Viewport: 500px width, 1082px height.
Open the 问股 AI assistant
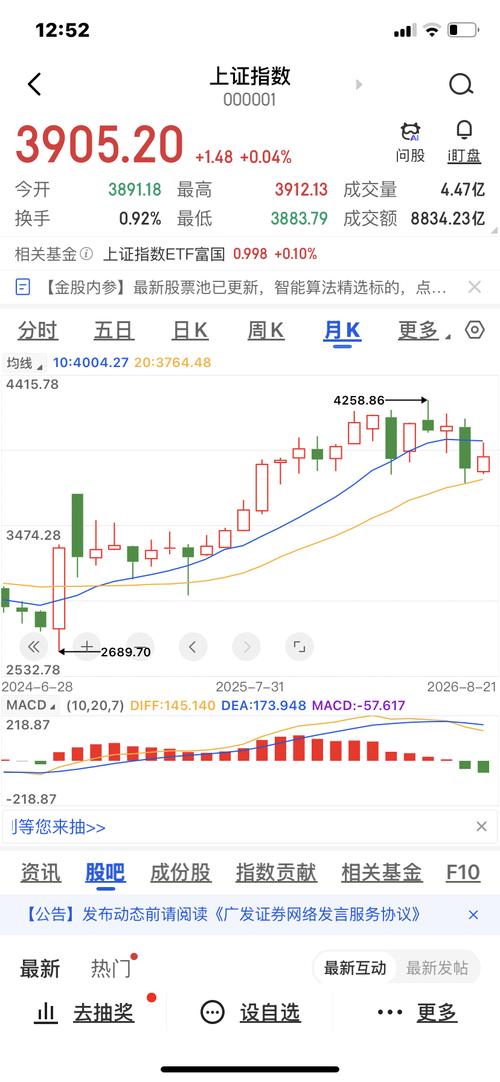(410, 143)
